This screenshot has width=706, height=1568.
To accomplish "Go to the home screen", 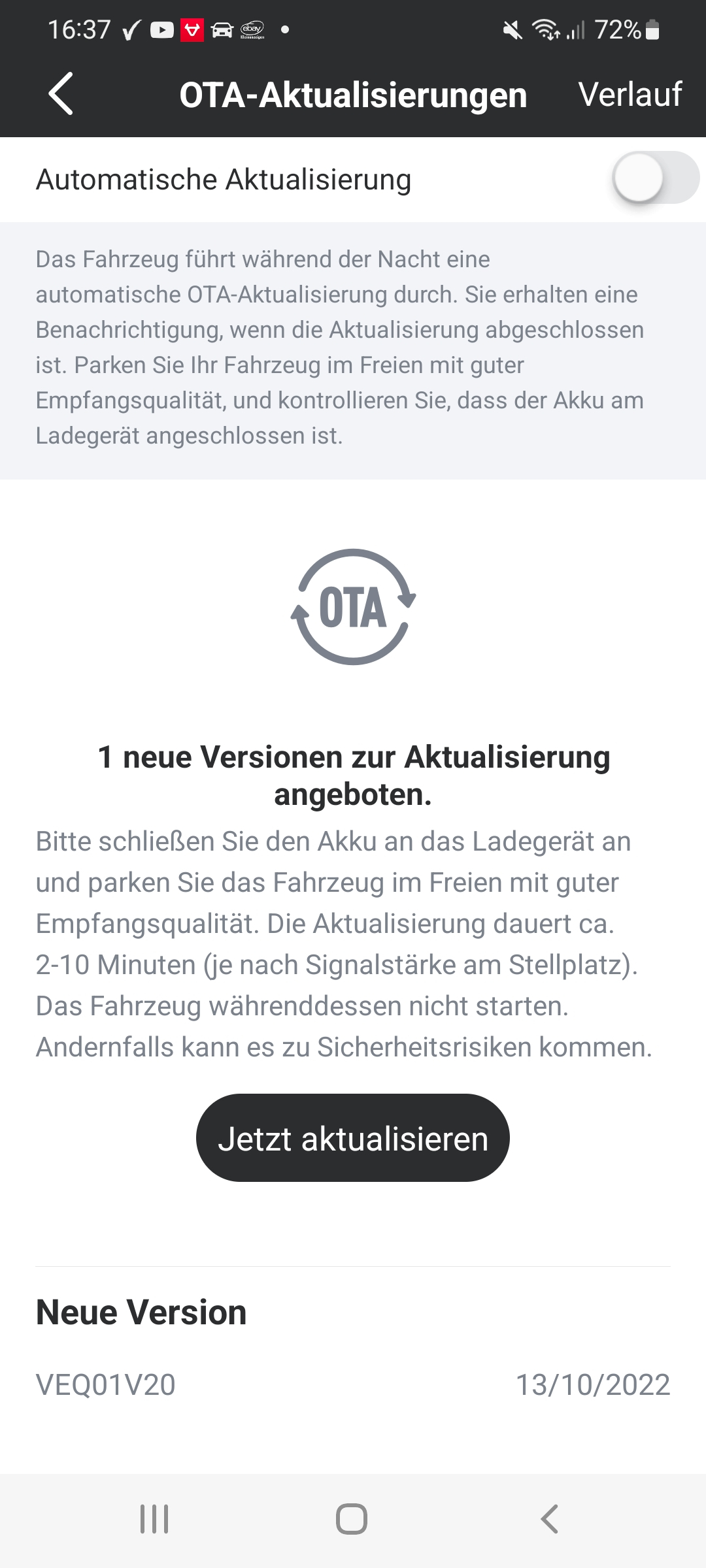I will click(x=352, y=1519).
